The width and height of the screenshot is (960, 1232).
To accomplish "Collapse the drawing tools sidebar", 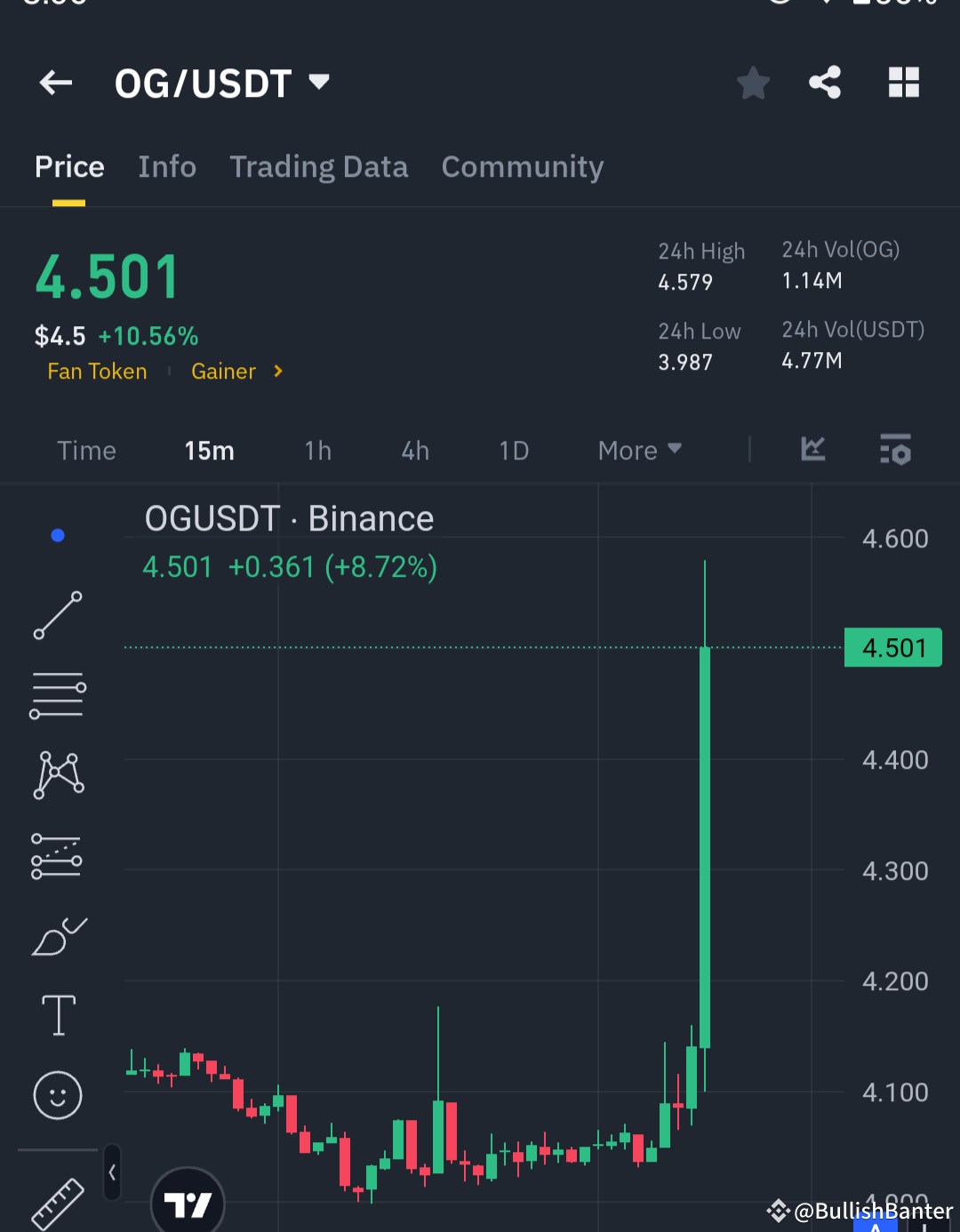I will [113, 1172].
